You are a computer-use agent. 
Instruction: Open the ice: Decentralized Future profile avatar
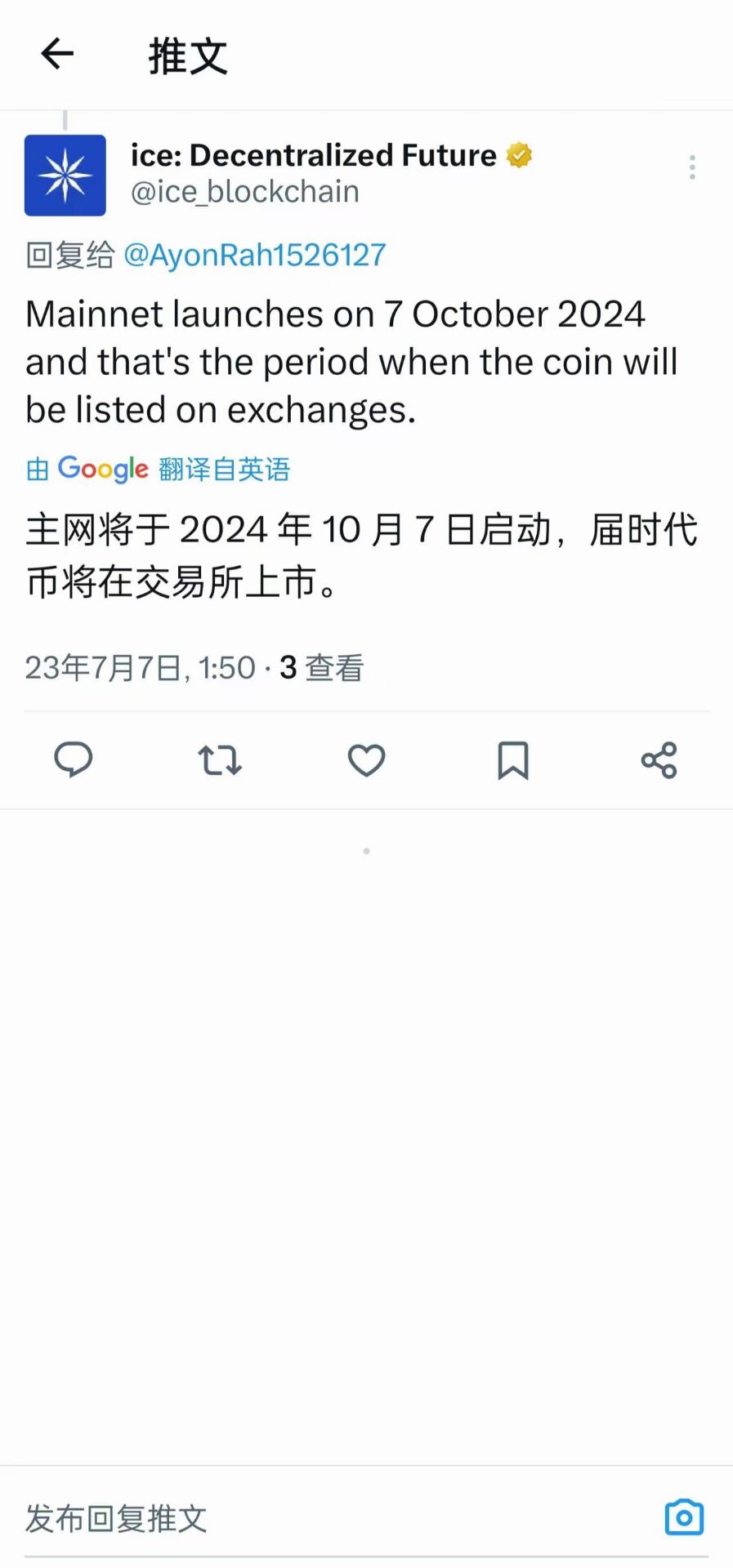point(65,176)
